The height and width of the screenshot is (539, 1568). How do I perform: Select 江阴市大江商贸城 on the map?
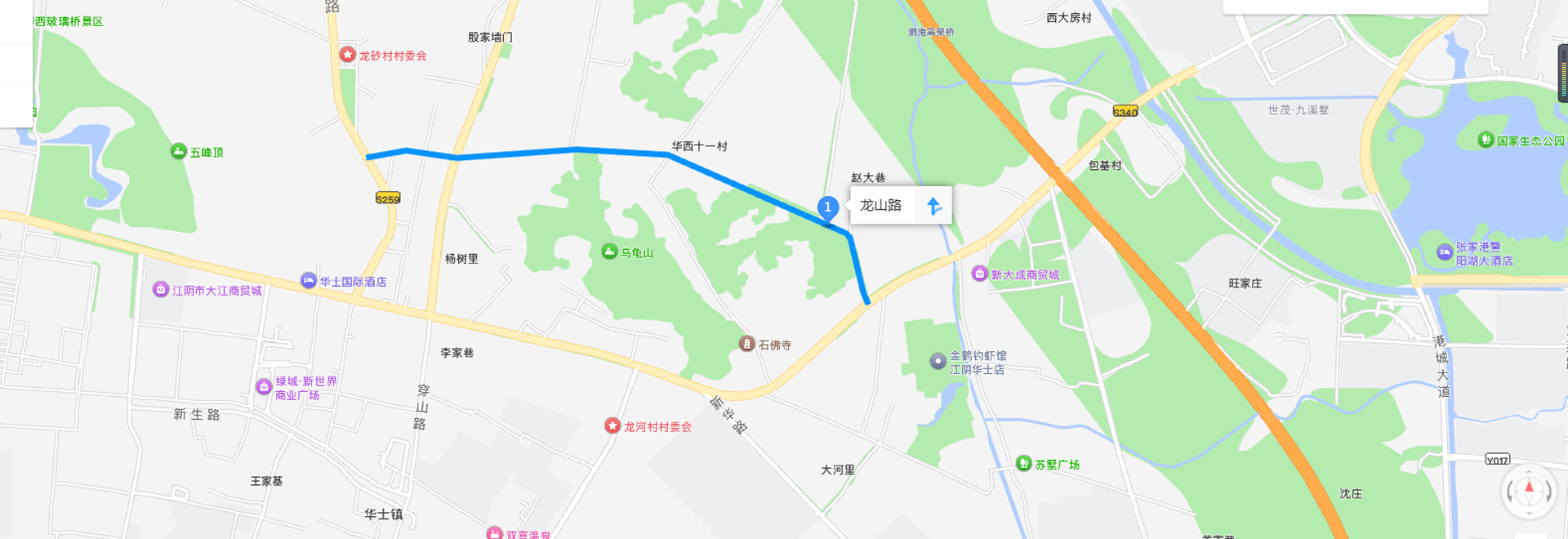point(161,290)
